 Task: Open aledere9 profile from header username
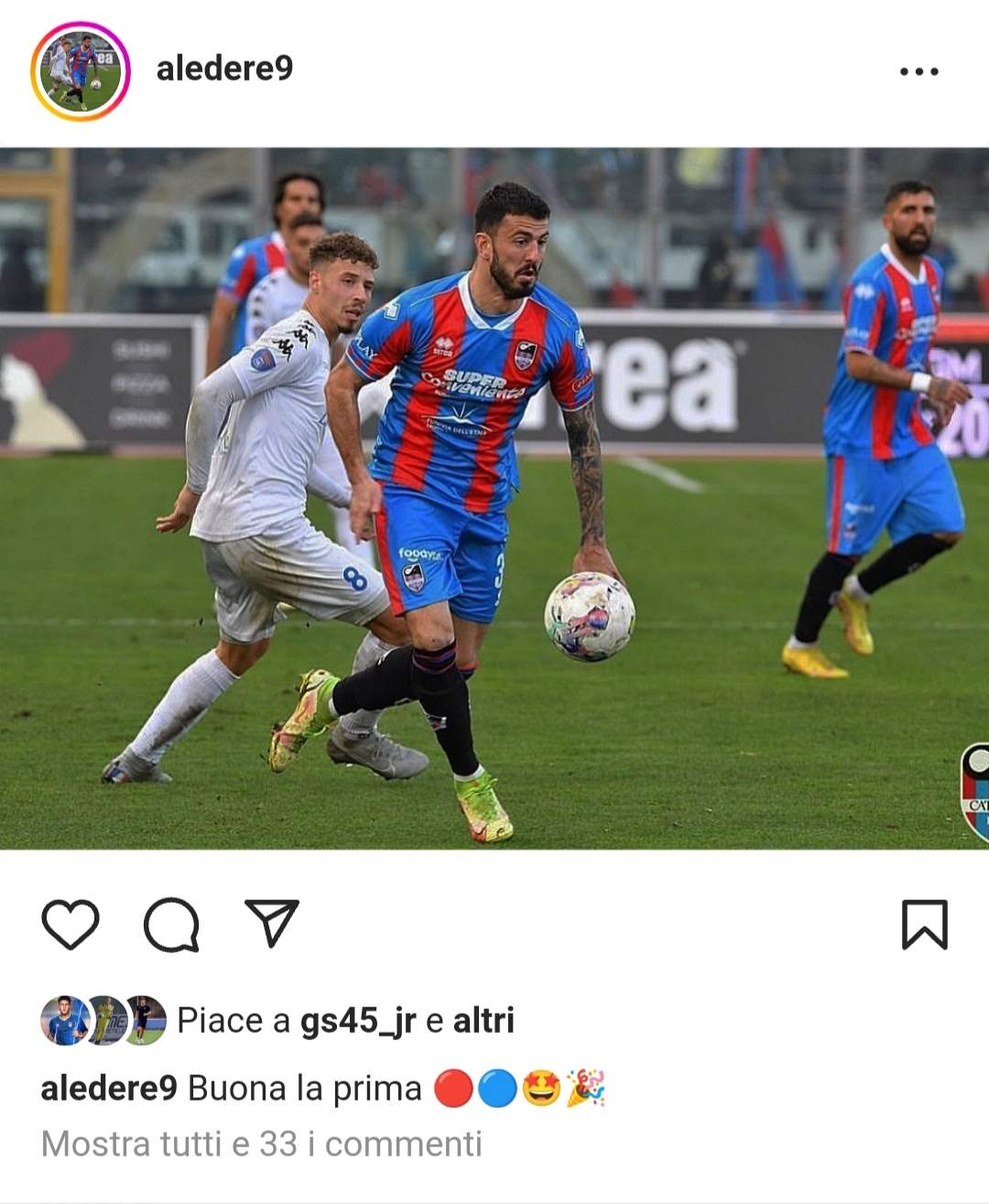coord(224,69)
